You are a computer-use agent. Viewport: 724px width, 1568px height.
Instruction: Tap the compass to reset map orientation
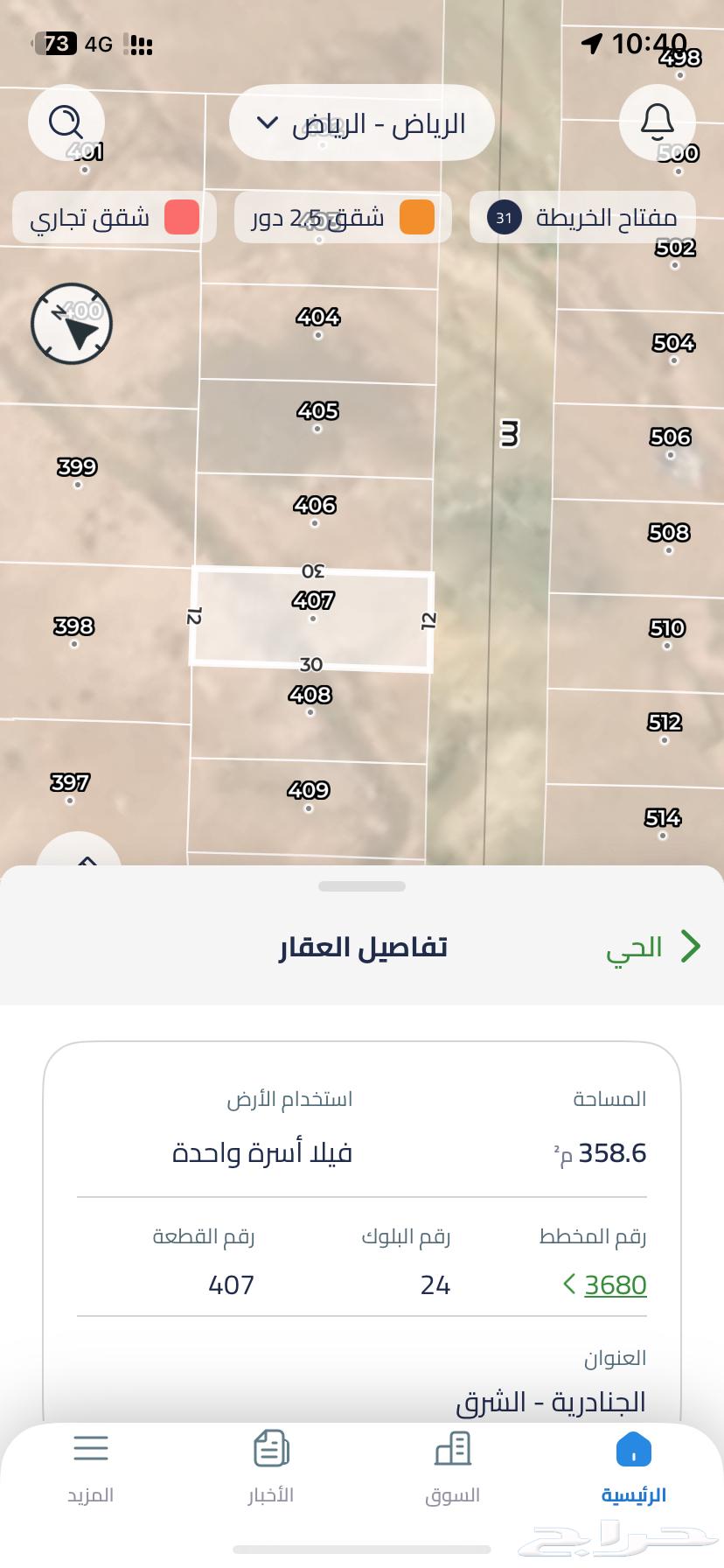(69, 323)
